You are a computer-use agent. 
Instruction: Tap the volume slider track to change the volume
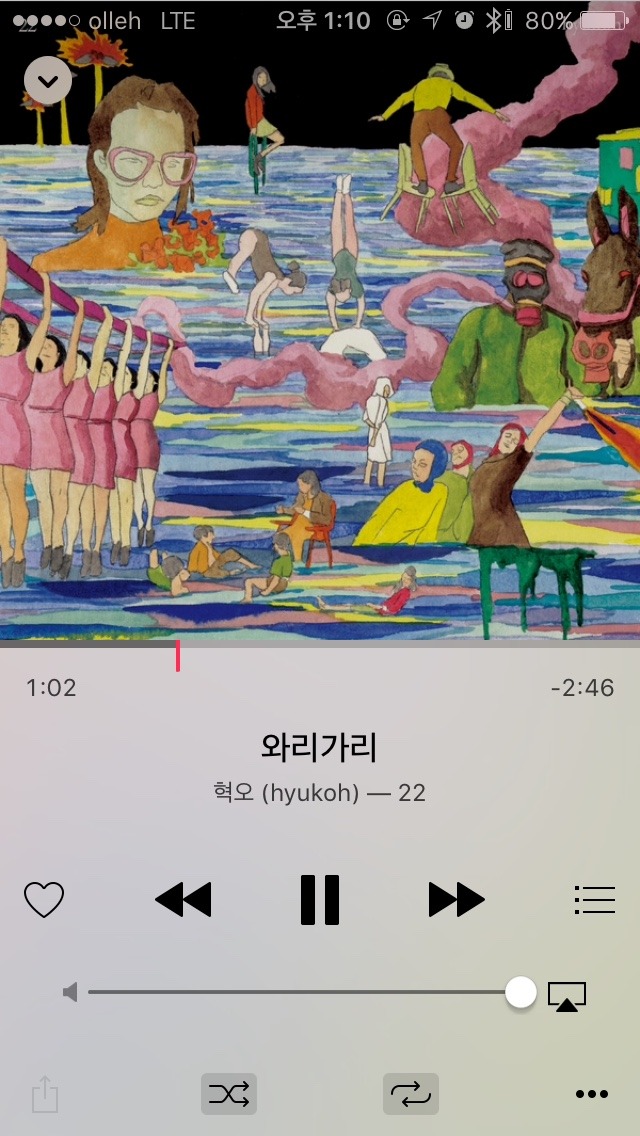[x=300, y=992]
